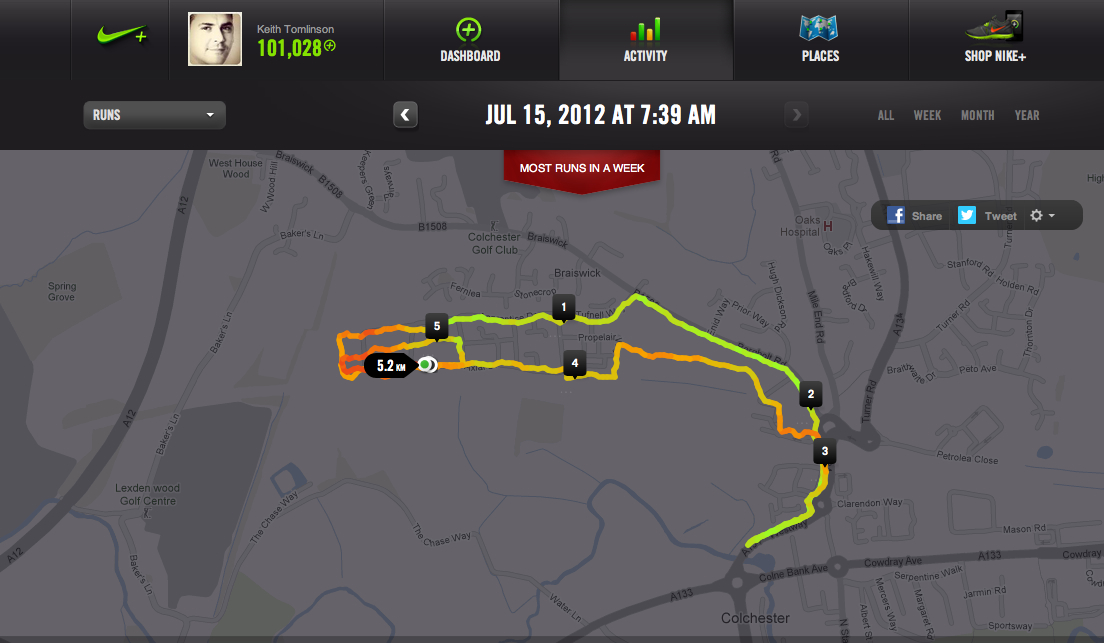Tap kilometer marker 3 on the route
The image size is (1104, 643).
pyautogui.click(x=824, y=452)
